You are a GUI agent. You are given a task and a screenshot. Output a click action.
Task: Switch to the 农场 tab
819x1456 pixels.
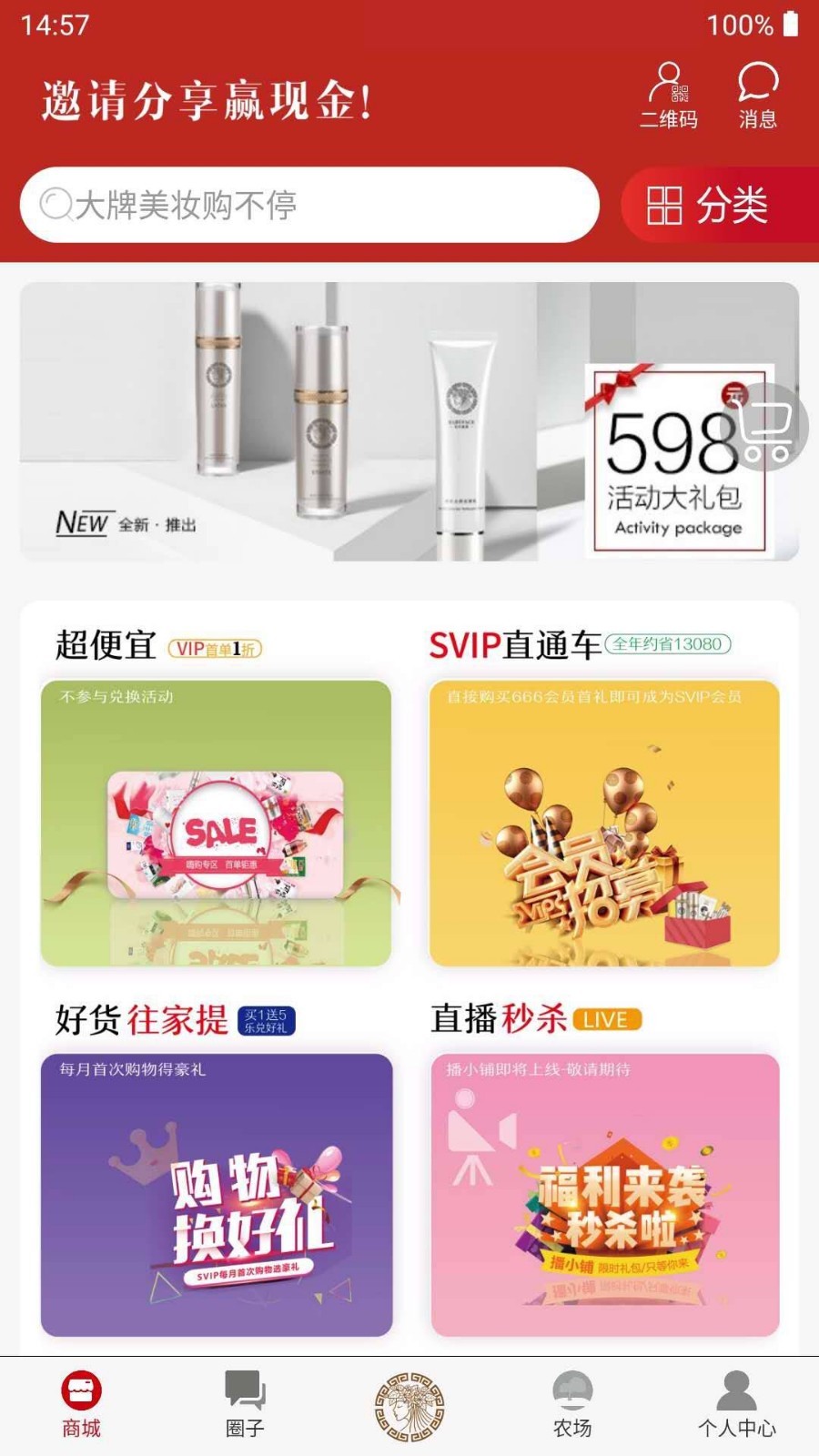pos(572,1406)
